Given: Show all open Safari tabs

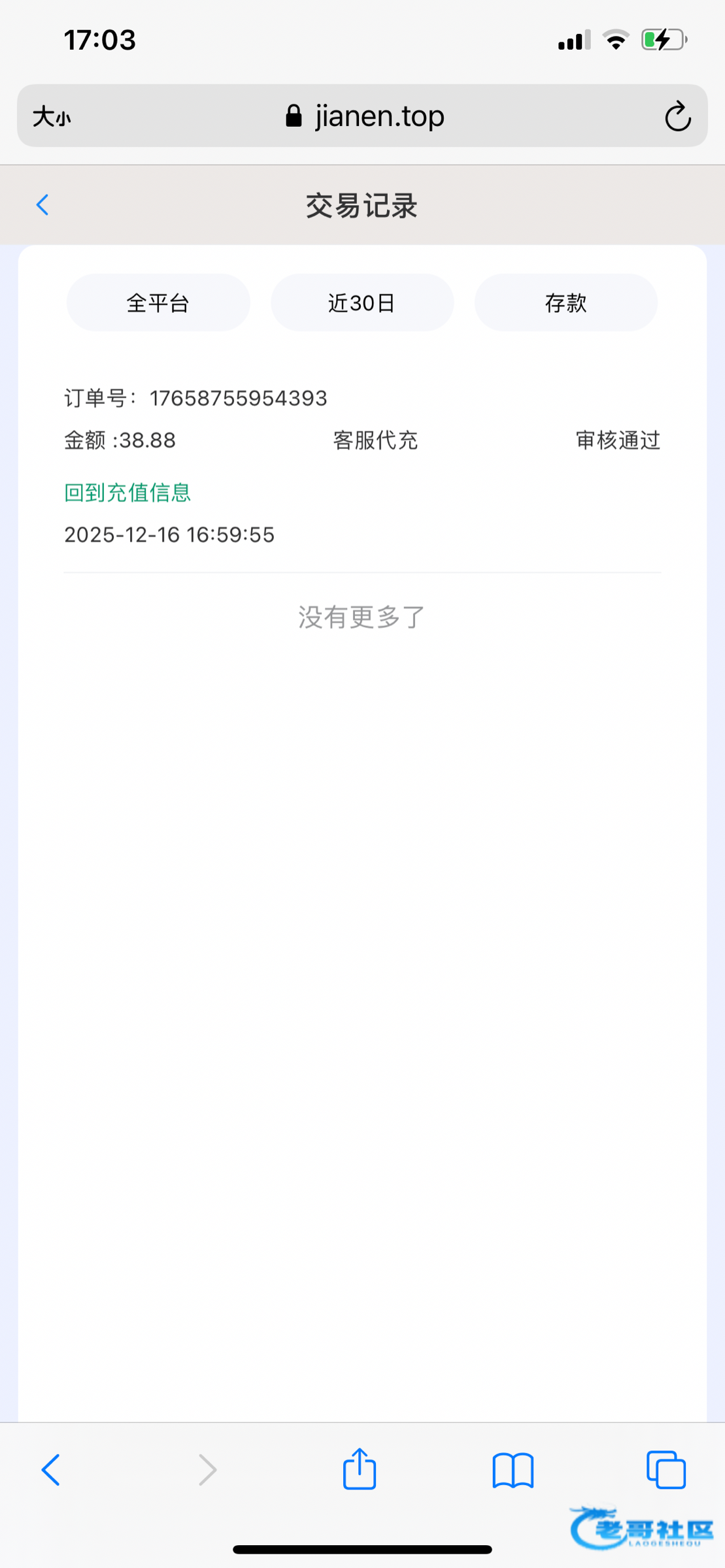Looking at the screenshot, I should [666, 1470].
